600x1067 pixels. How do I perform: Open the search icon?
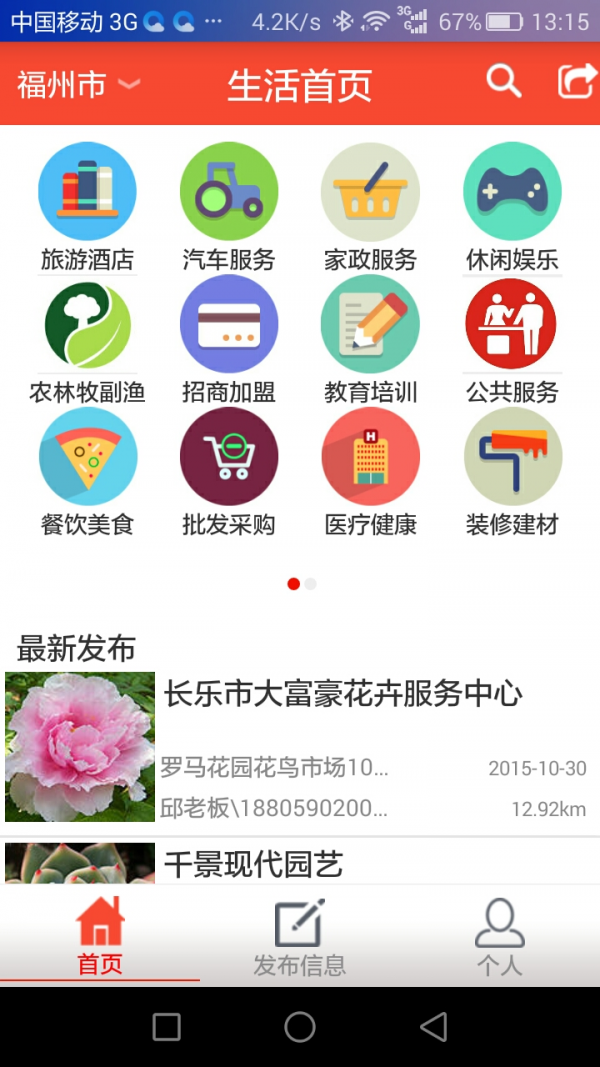[504, 82]
